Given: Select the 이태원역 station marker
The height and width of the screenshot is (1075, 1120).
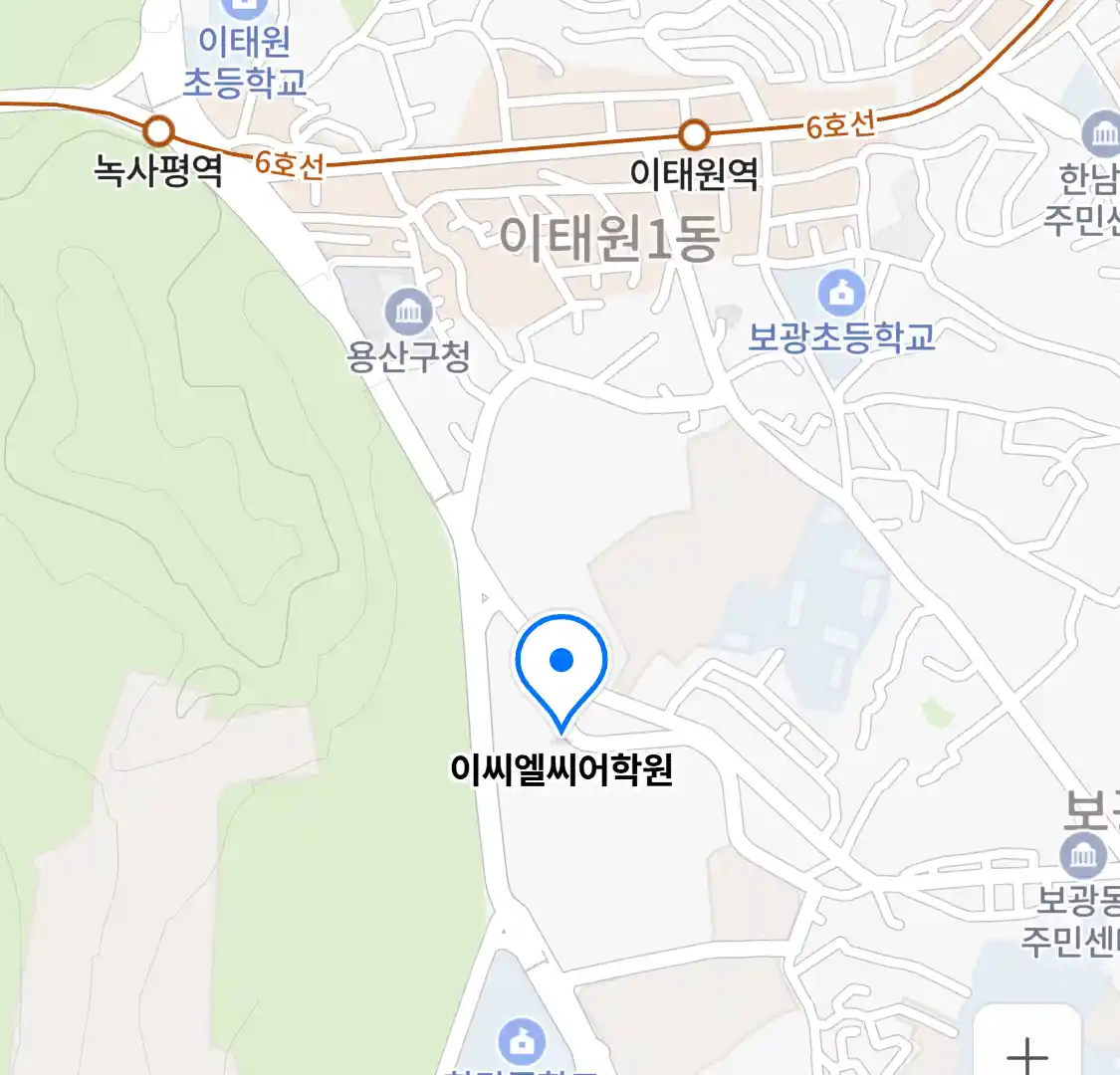Looking at the screenshot, I should pyautogui.click(x=694, y=134).
